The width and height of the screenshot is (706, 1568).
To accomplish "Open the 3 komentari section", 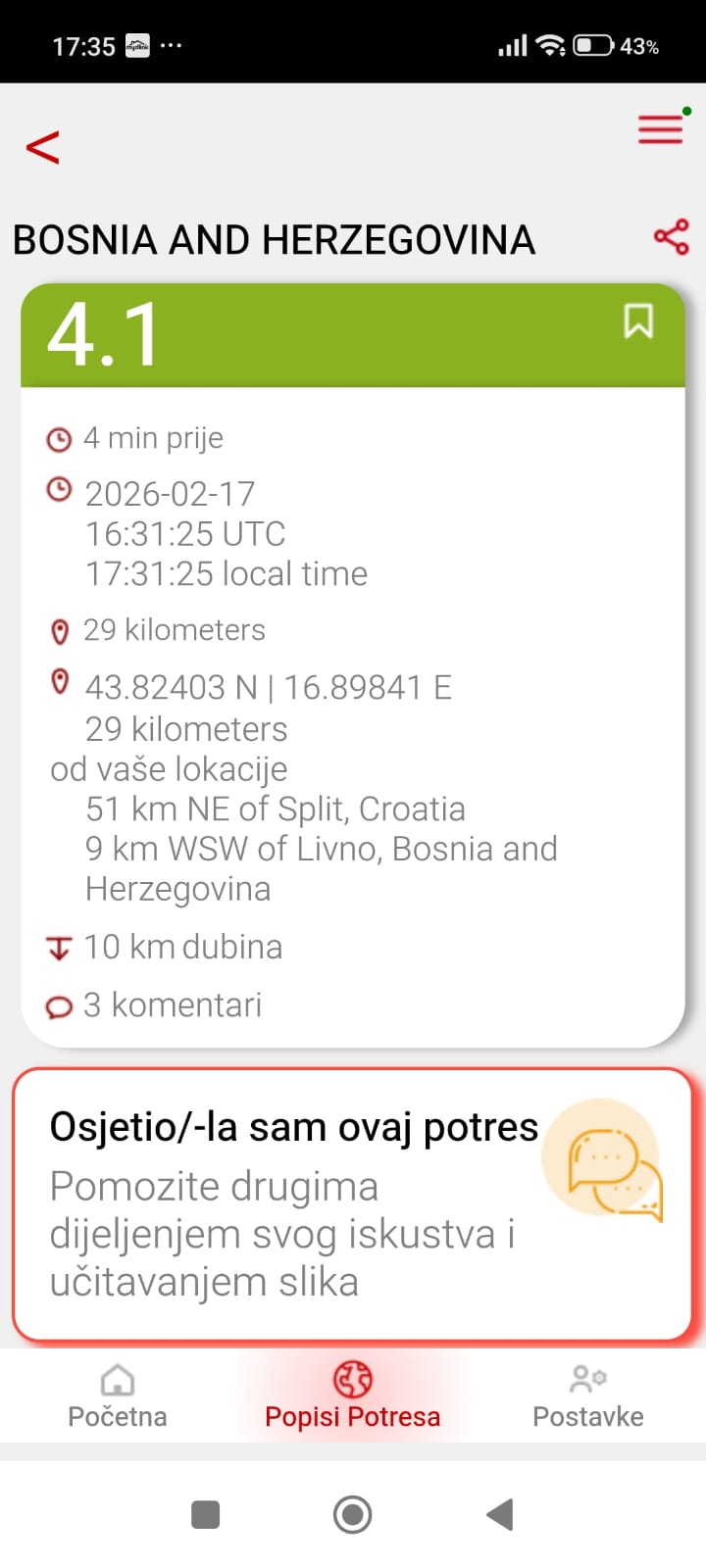I will [172, 1005].
